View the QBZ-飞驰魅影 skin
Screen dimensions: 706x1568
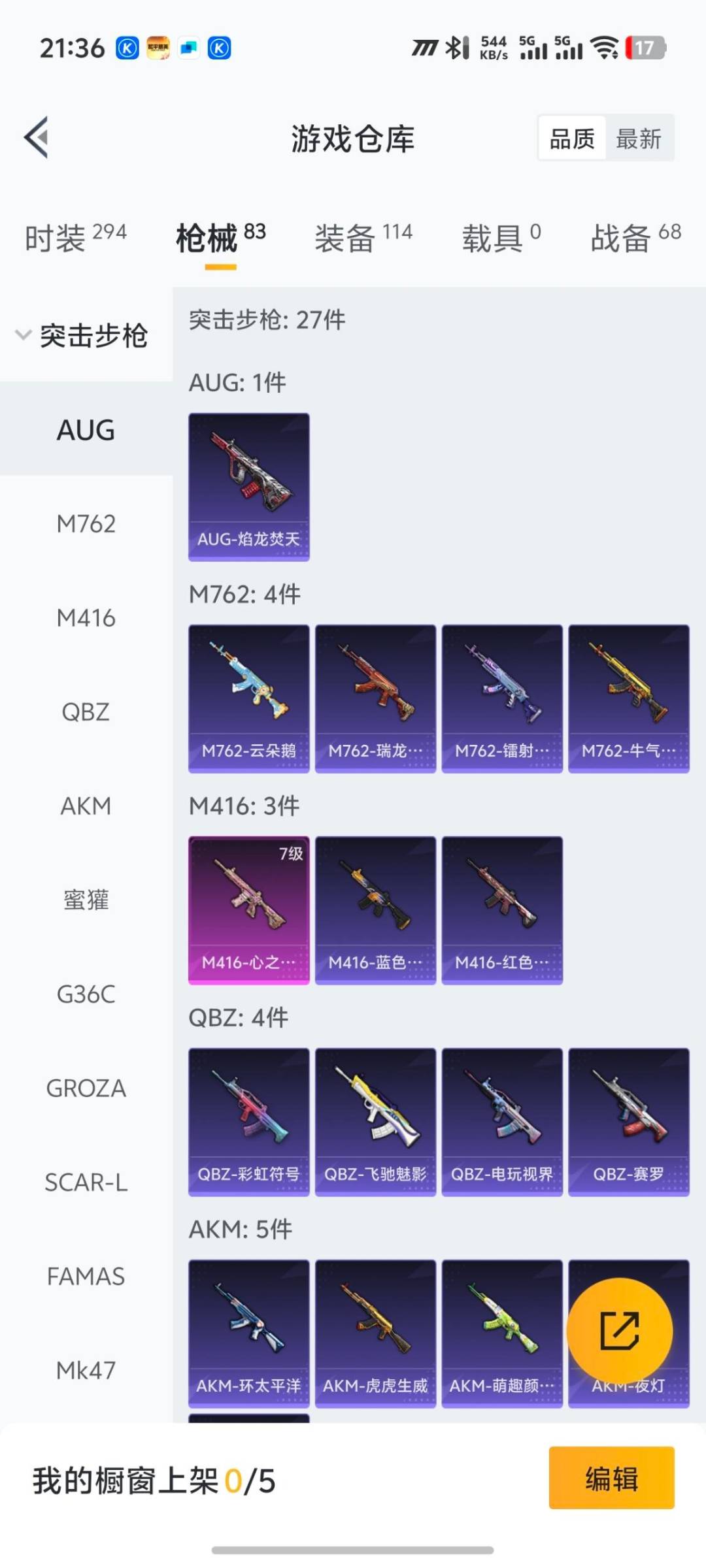point(375,1122)
